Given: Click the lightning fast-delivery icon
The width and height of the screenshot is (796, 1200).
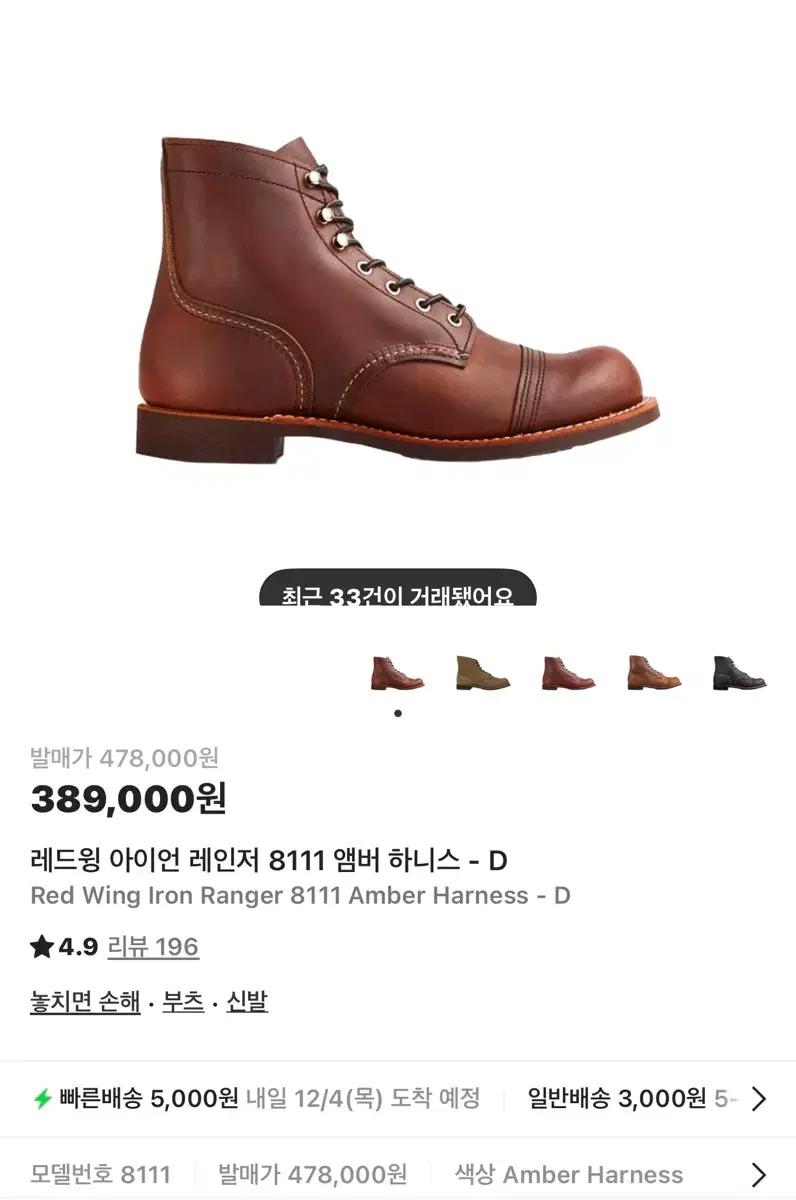Looking at the screenshot, I should point(40,1096).
